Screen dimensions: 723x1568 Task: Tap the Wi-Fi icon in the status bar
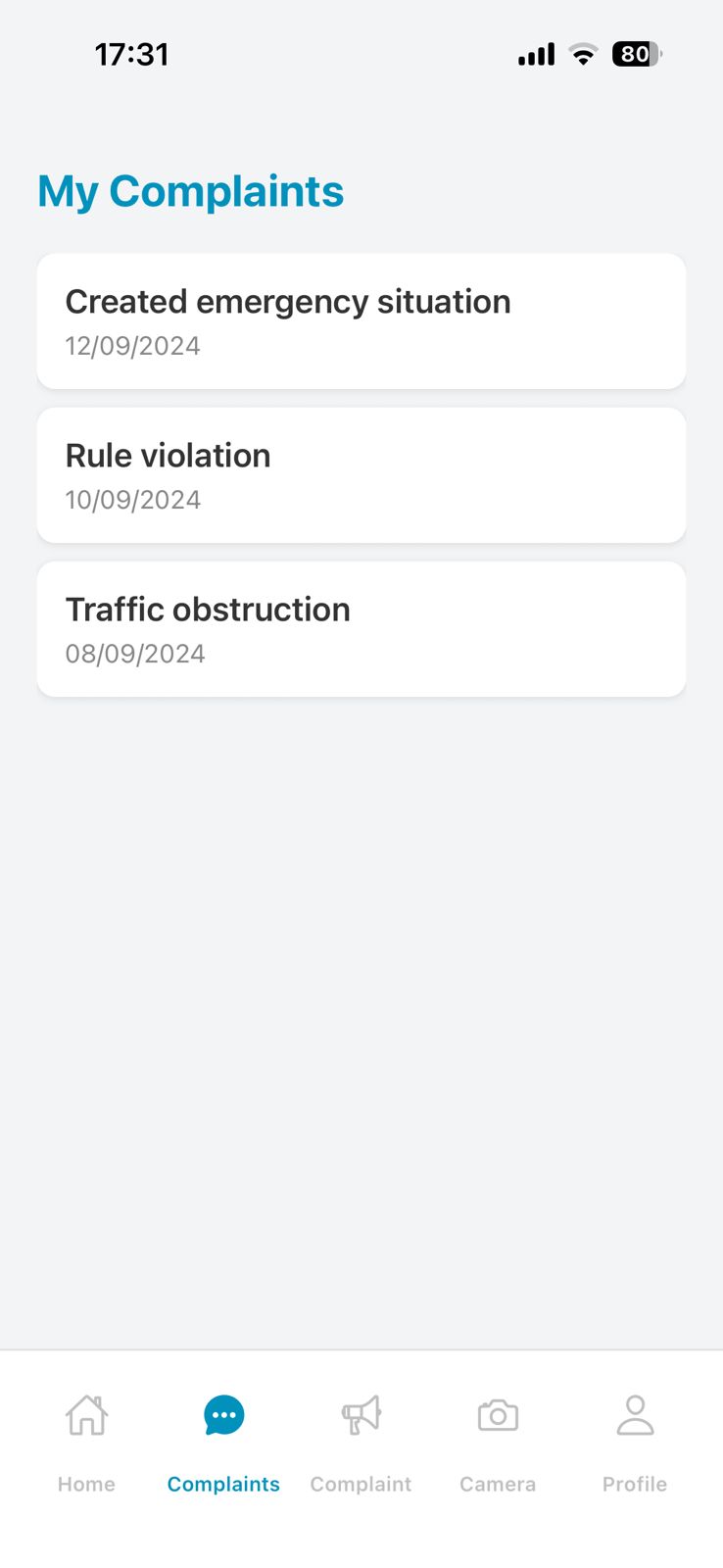(x=582, y=54)
